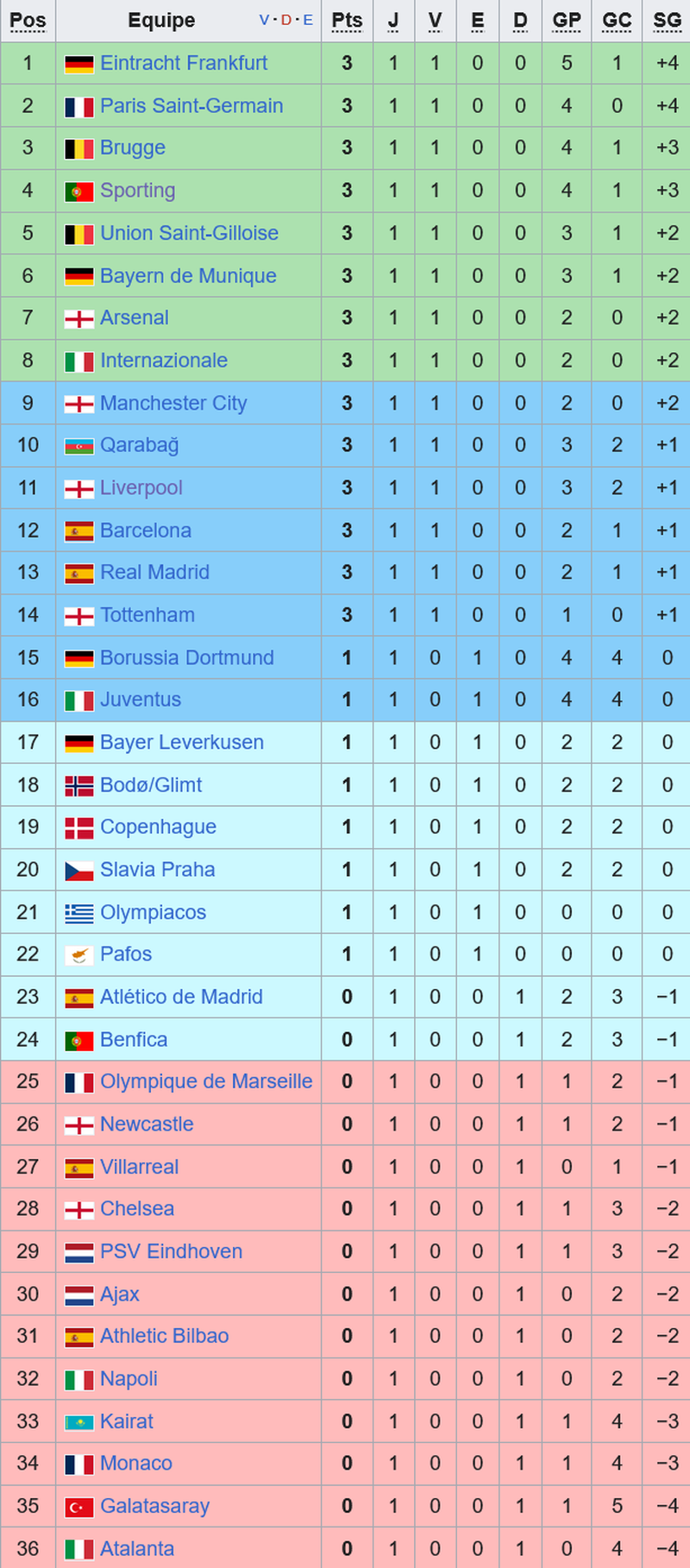The width and height of the screenshot is (690, 1568).
Task: Open the Paris Saint-Germain article
Action: (x=191, y=106)
